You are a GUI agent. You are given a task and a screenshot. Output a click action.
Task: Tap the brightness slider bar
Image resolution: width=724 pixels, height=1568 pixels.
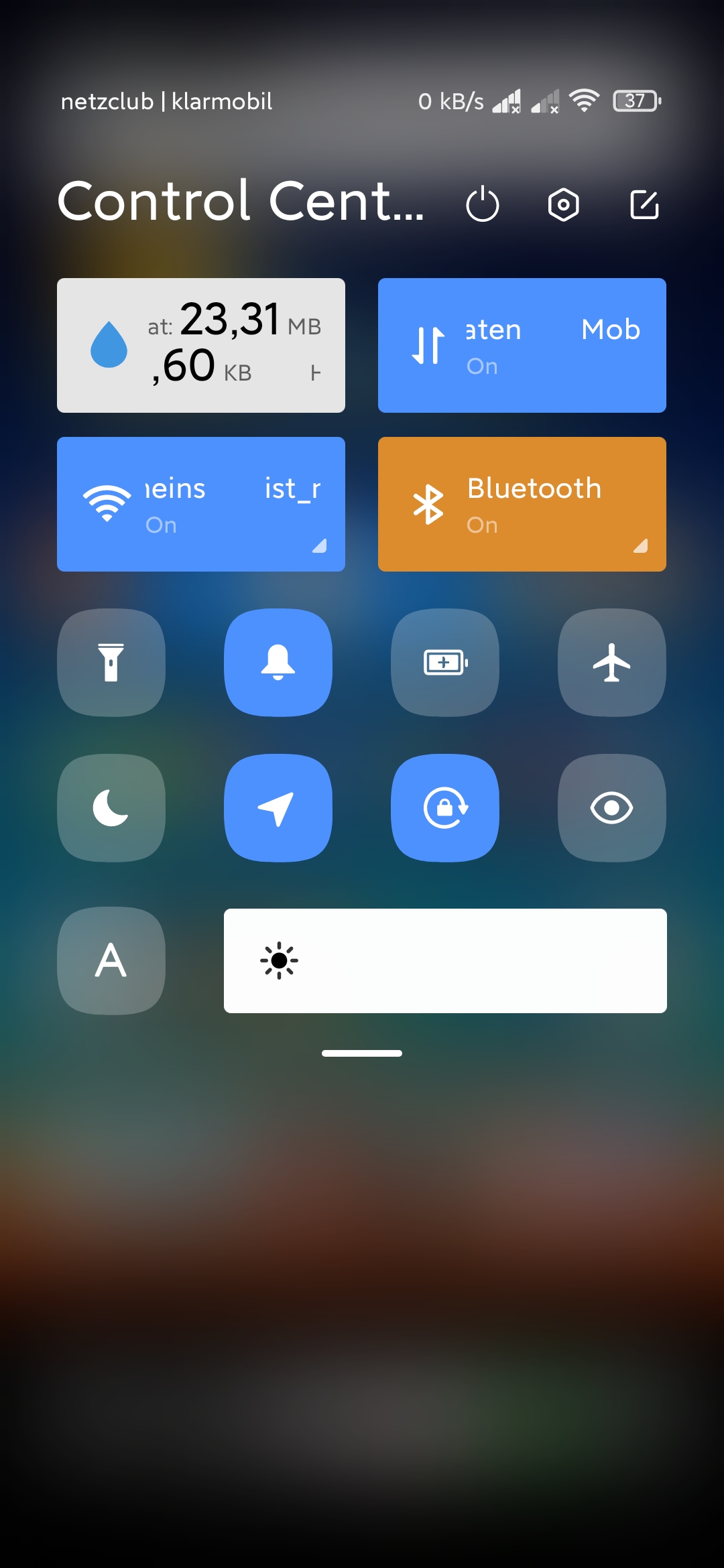445,961
